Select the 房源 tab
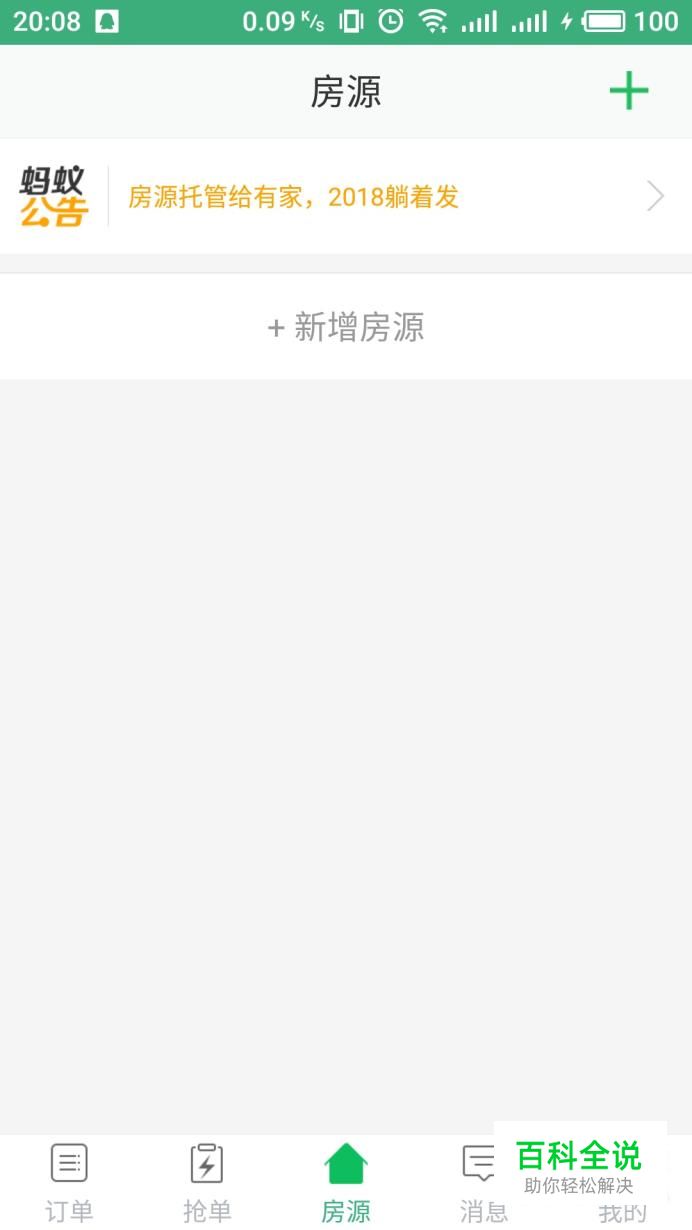The height and width of the screenshot is (1230, 692). tap(346, 1182)
